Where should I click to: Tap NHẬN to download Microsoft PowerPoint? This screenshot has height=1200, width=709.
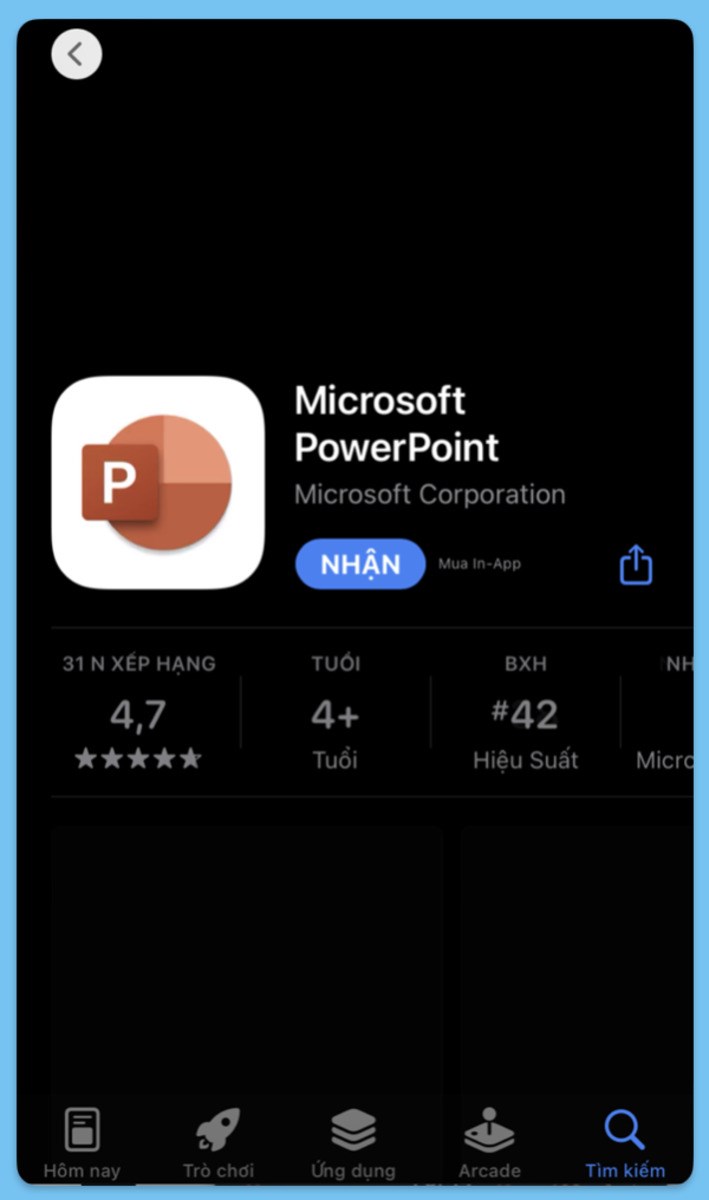[360, 564]
